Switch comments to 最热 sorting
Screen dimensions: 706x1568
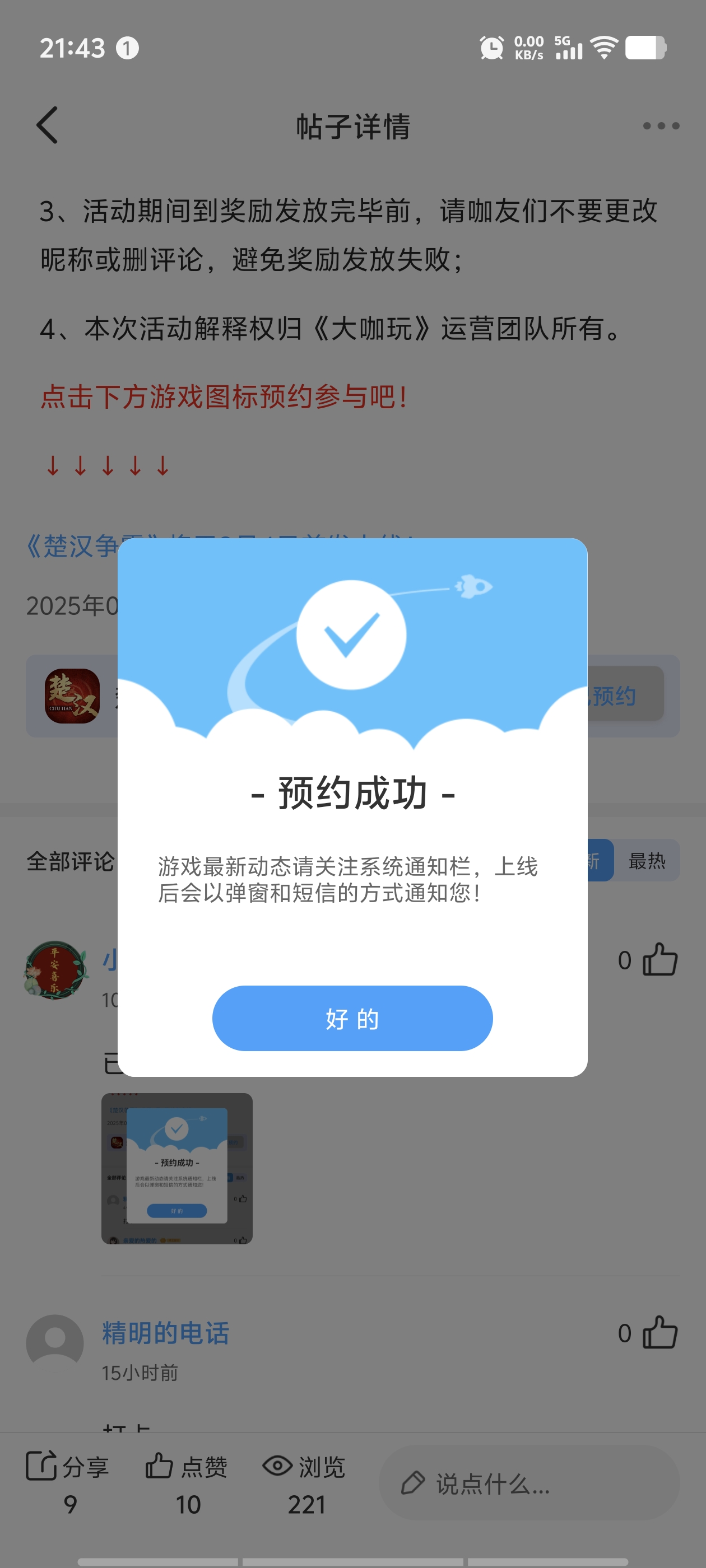646,861
